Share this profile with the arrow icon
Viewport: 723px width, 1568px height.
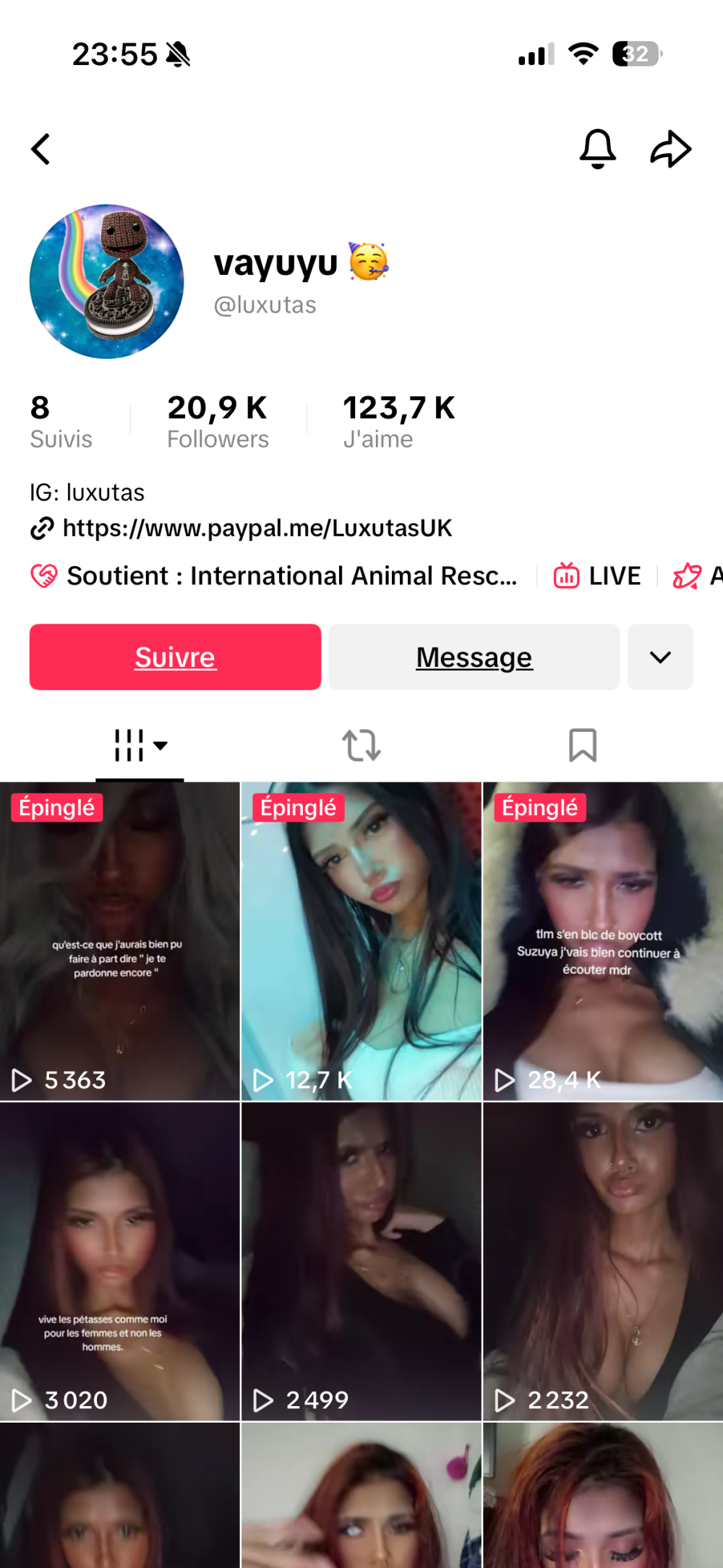pos(670,149)
